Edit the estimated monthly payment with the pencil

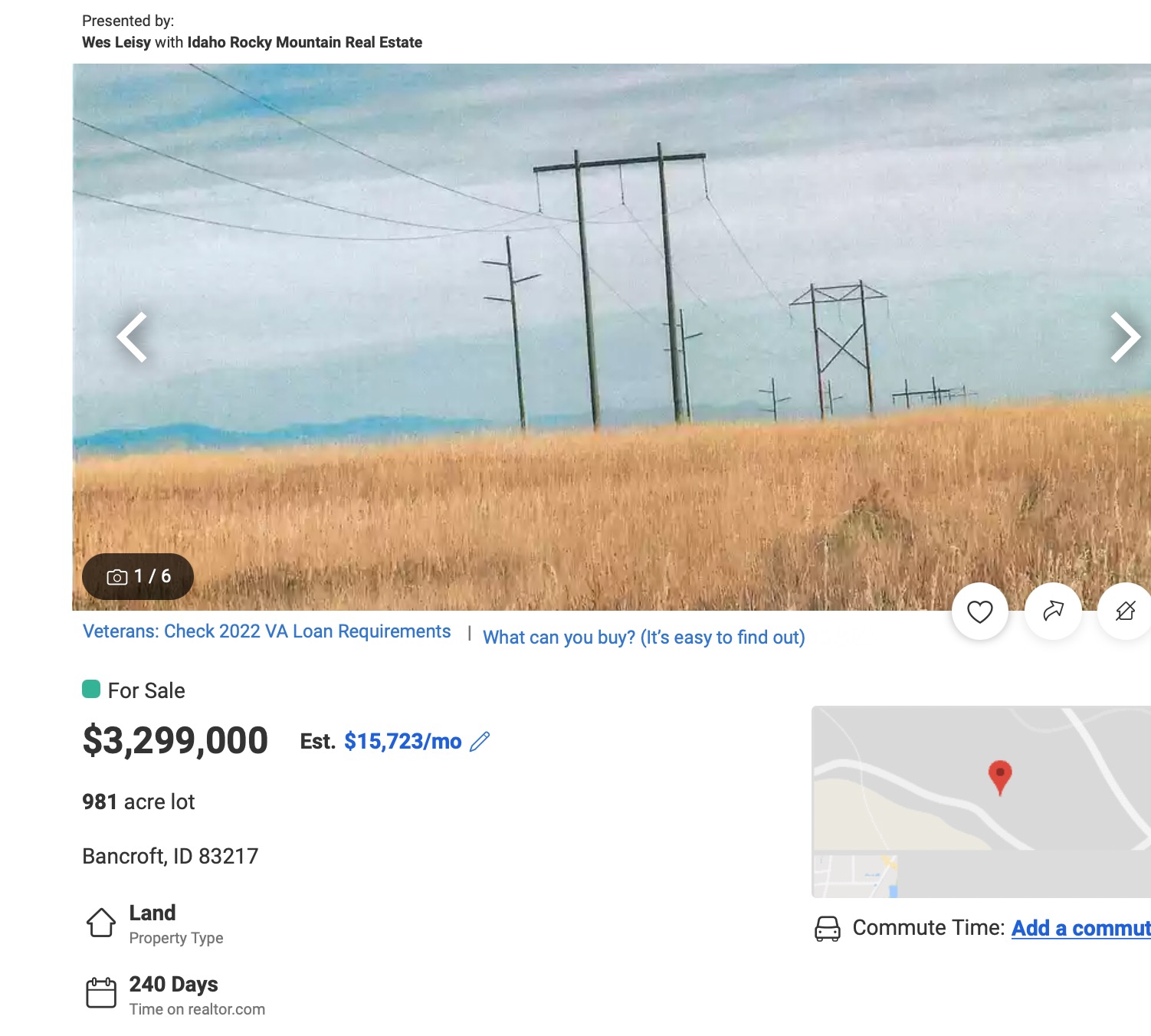pos(480,742)
